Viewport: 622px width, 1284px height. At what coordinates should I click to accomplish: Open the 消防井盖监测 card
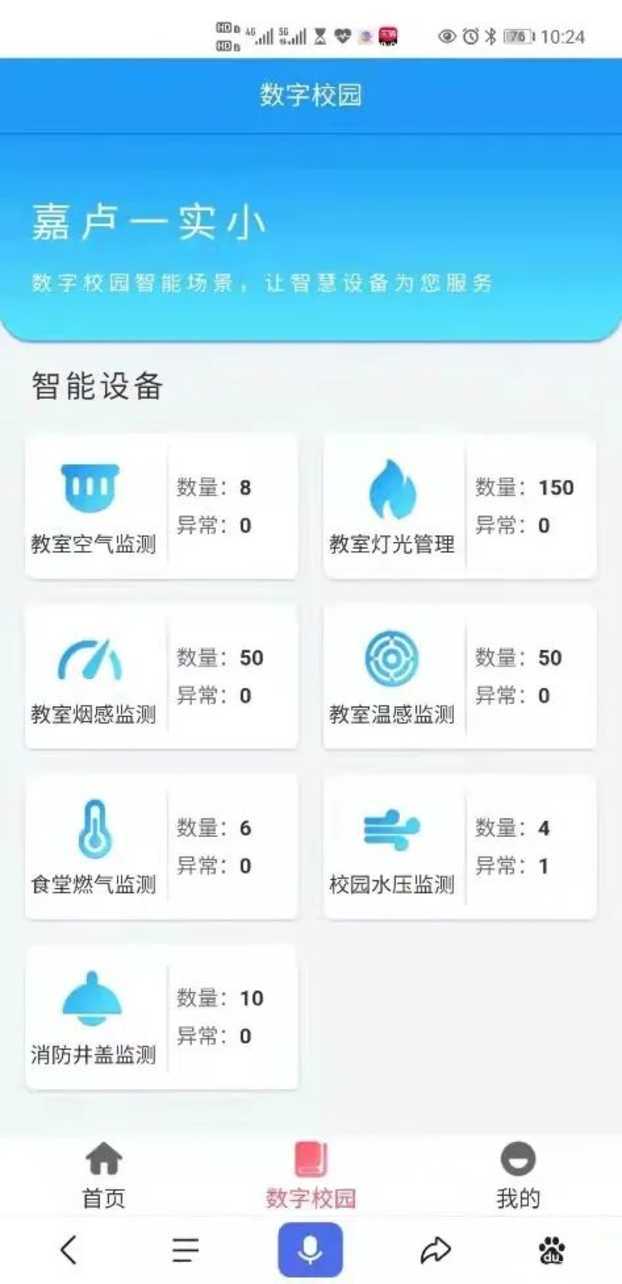[161, 1016]
